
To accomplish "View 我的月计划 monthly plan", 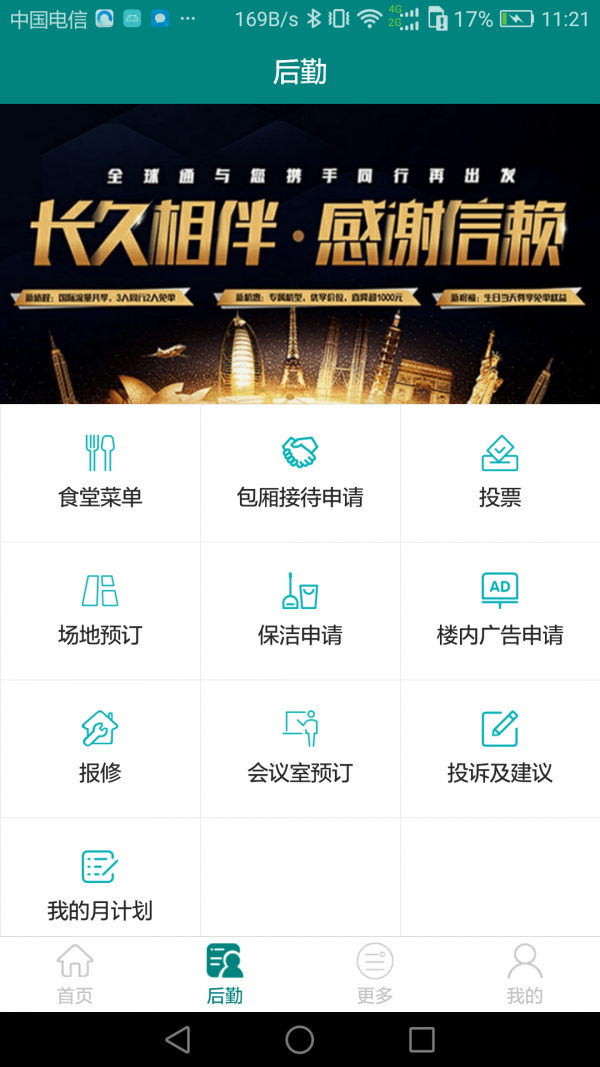I will click(100, 884).
